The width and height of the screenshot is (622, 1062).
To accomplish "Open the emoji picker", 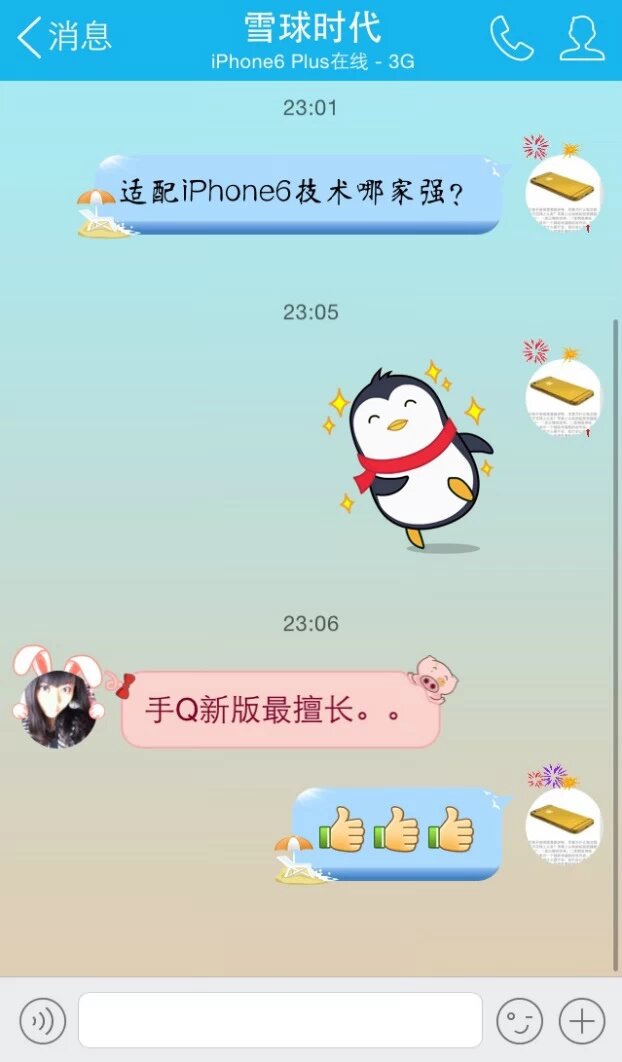I will coord(520,1021).
